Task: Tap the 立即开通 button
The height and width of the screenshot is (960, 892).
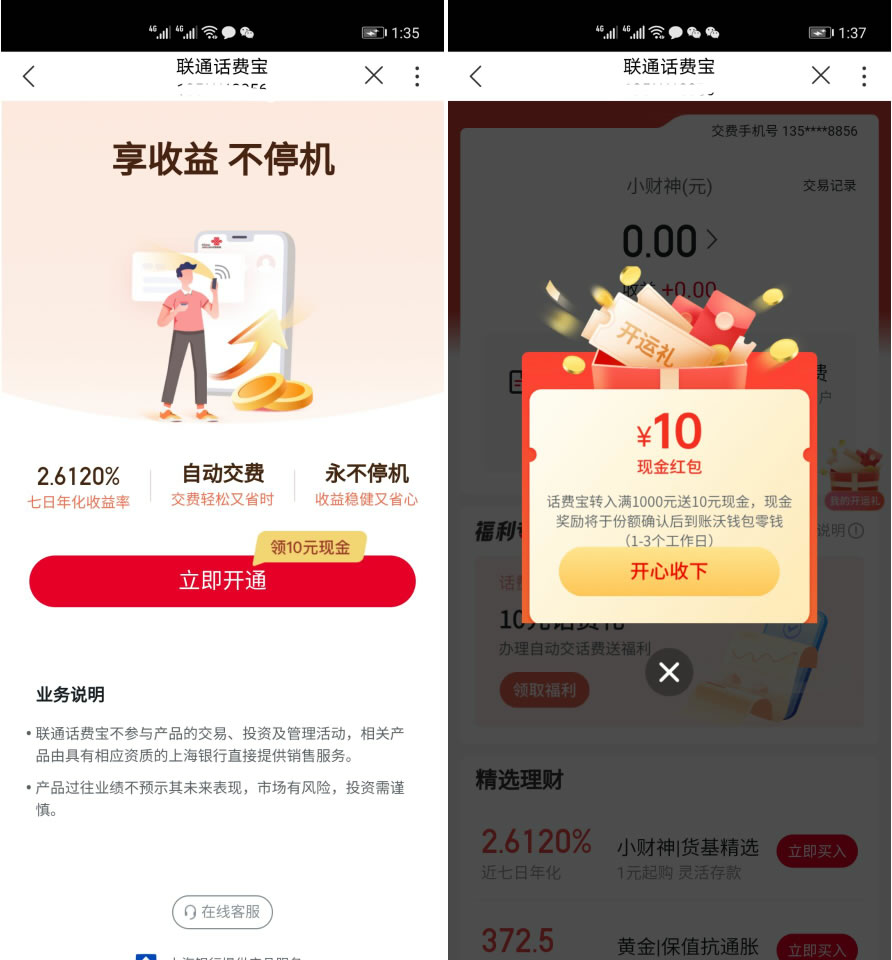Action: tap(222, 581)
